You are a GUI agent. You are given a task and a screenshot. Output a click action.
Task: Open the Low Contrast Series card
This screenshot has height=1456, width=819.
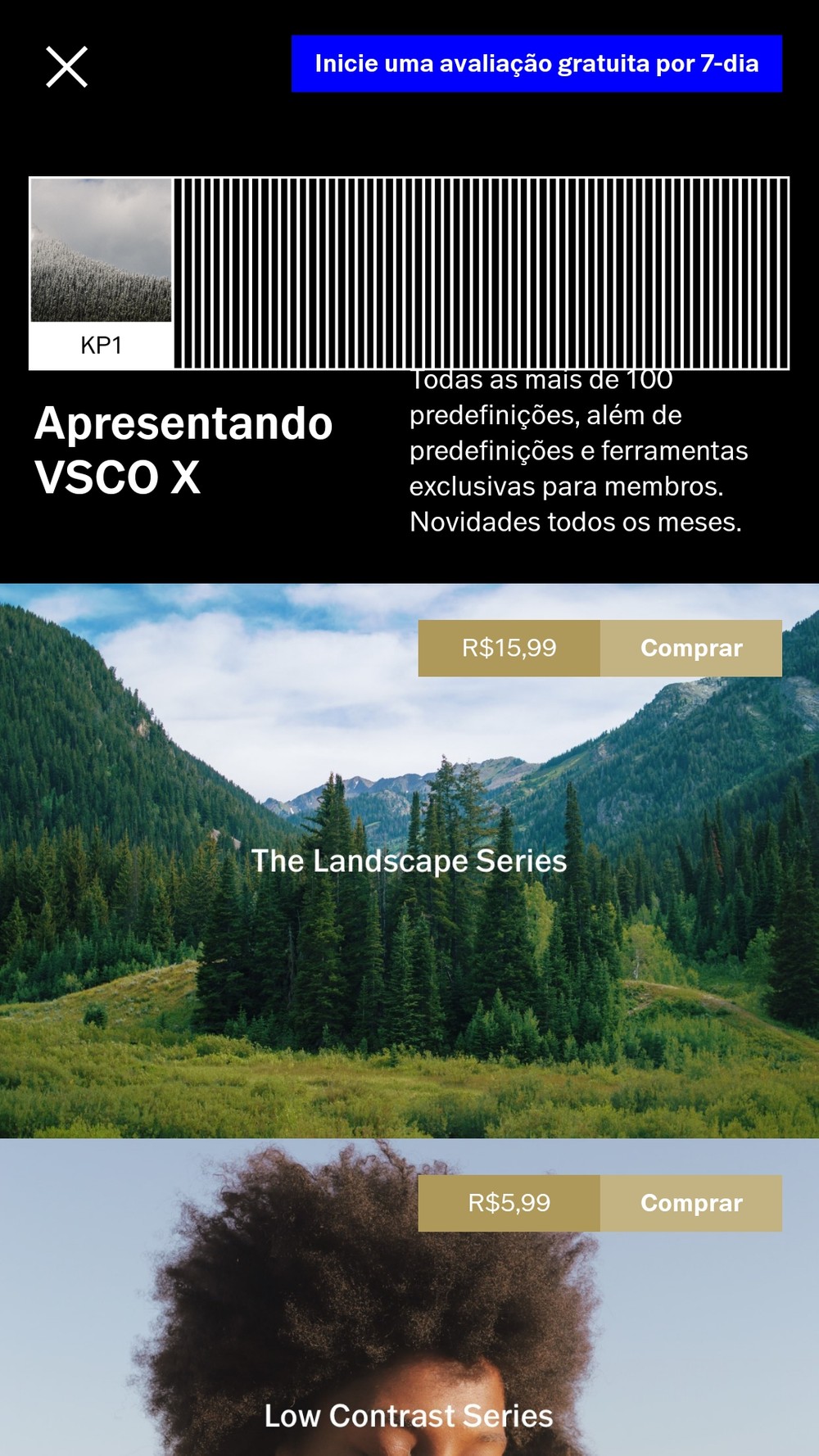(409, 1297)
